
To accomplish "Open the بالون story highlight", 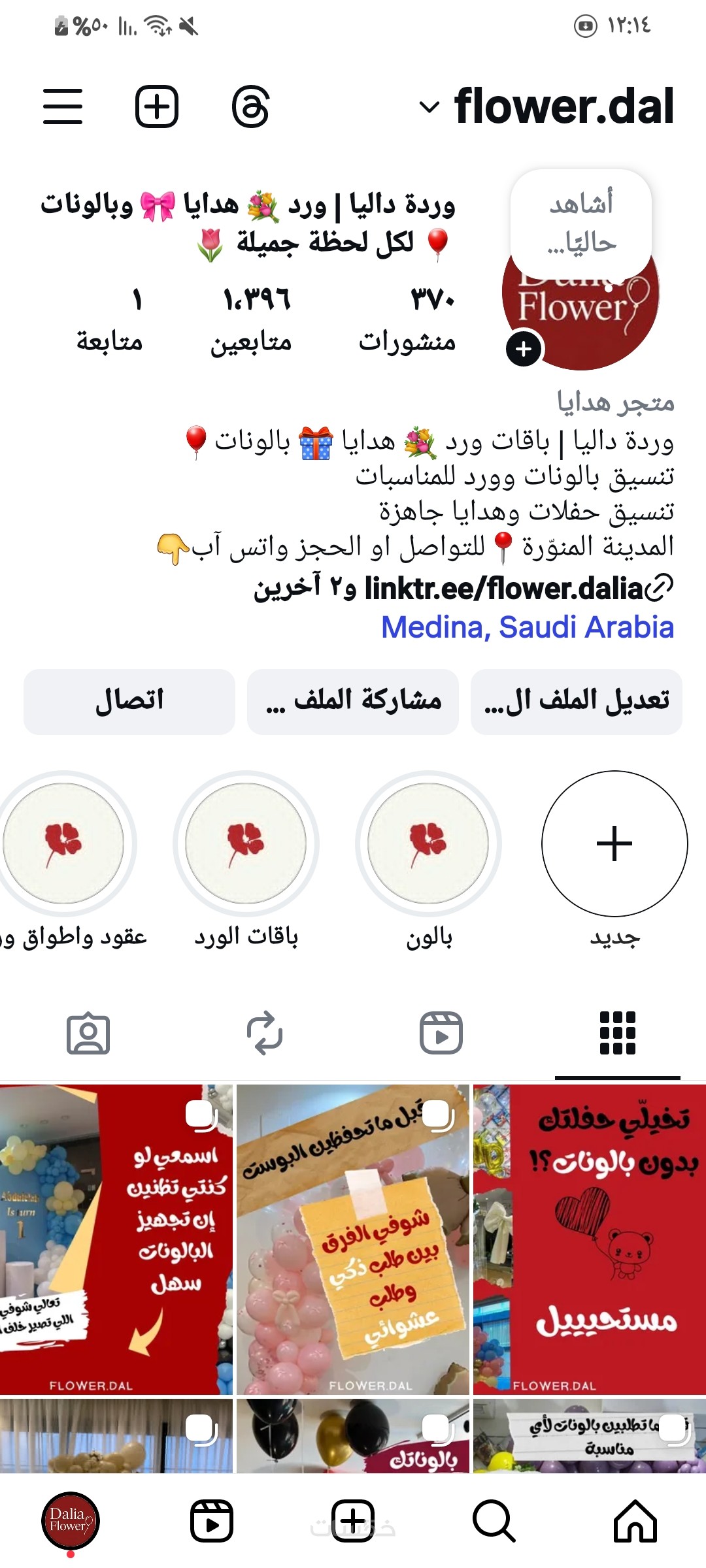I will pyautogui.click(x=428, y=843).
